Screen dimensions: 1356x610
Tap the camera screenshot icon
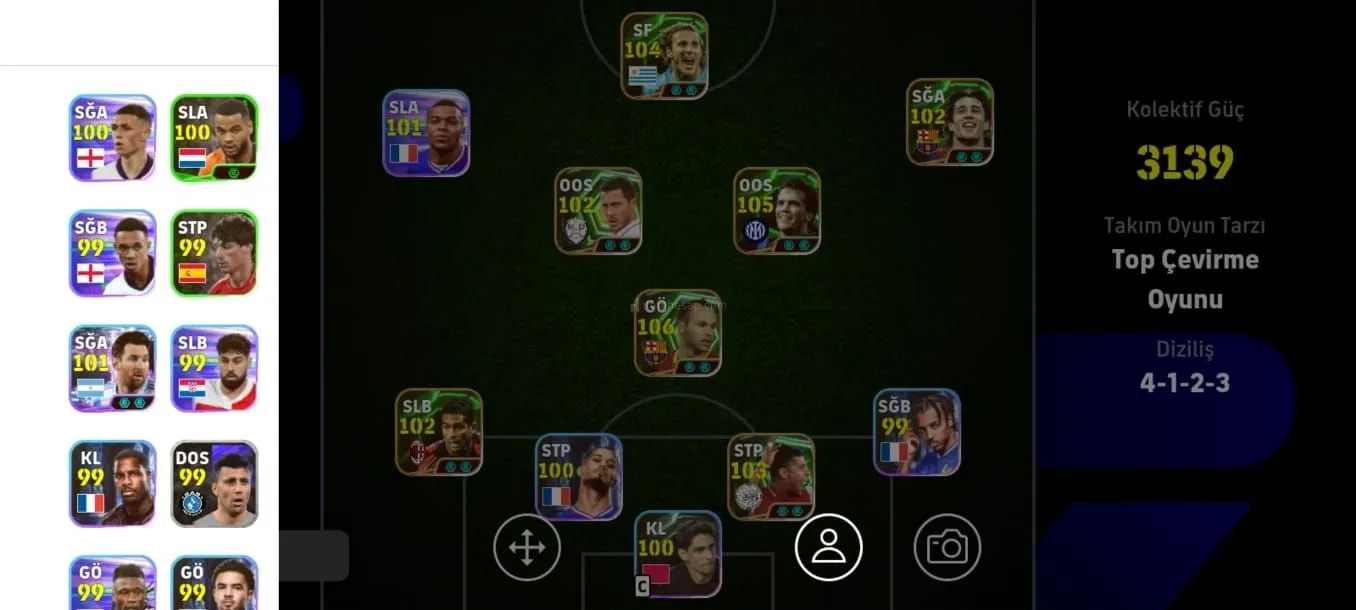(x=946, y=547)
